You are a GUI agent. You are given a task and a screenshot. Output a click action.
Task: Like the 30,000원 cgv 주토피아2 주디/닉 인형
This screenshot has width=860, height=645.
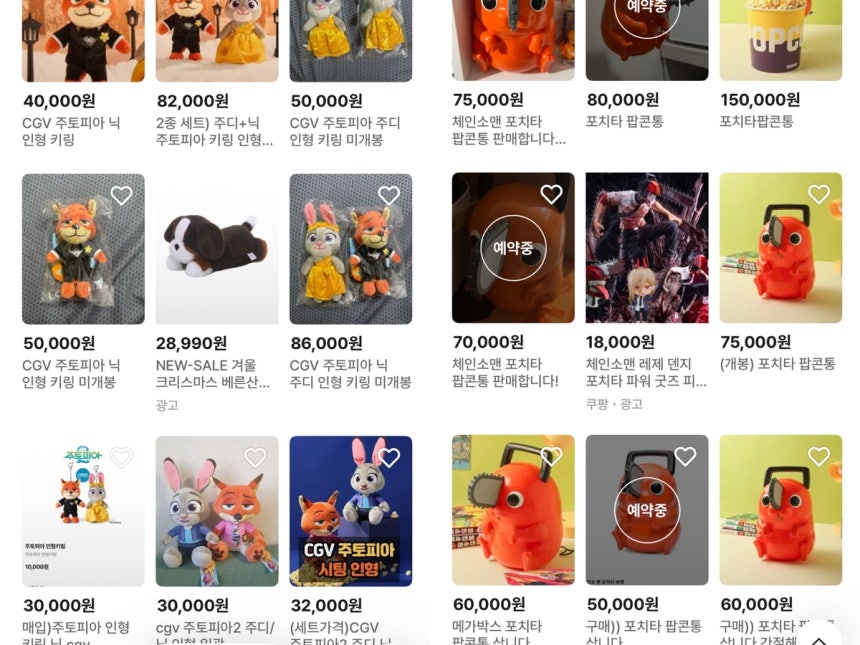tap(255, 458)
